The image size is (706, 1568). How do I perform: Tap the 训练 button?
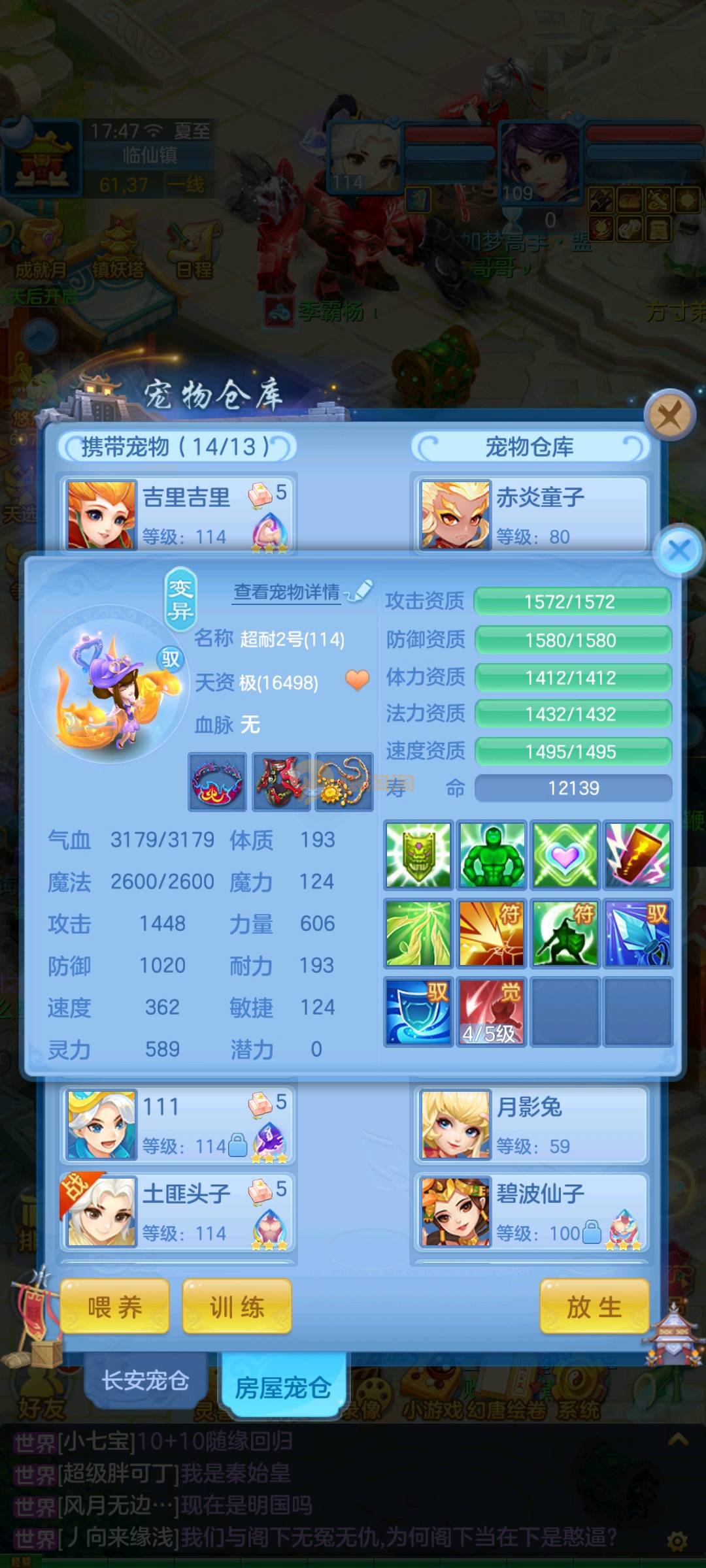(x=237, y=1307)
